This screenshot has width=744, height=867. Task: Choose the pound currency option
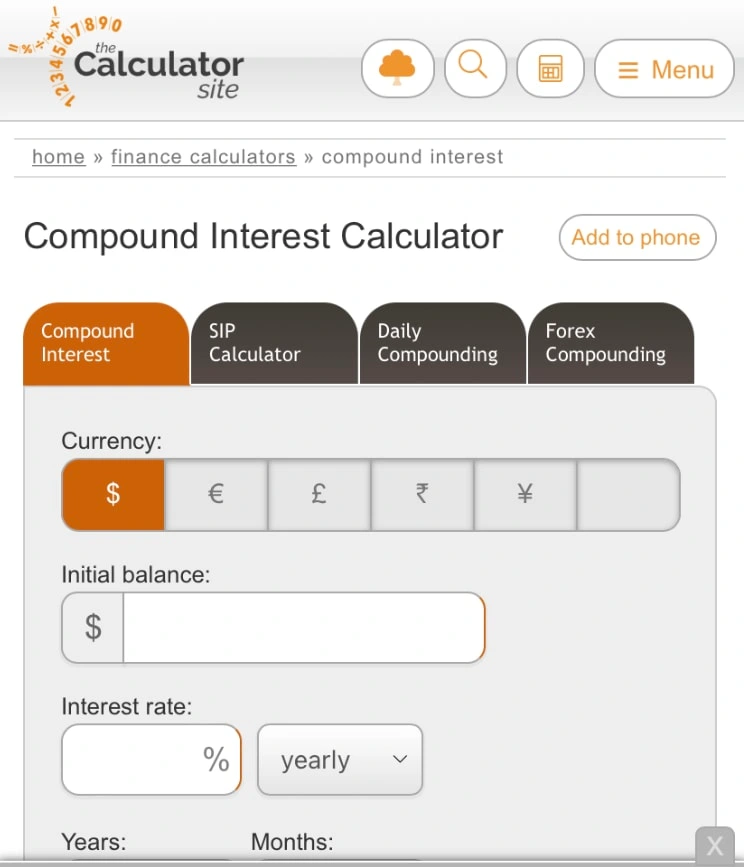(319, 494)
